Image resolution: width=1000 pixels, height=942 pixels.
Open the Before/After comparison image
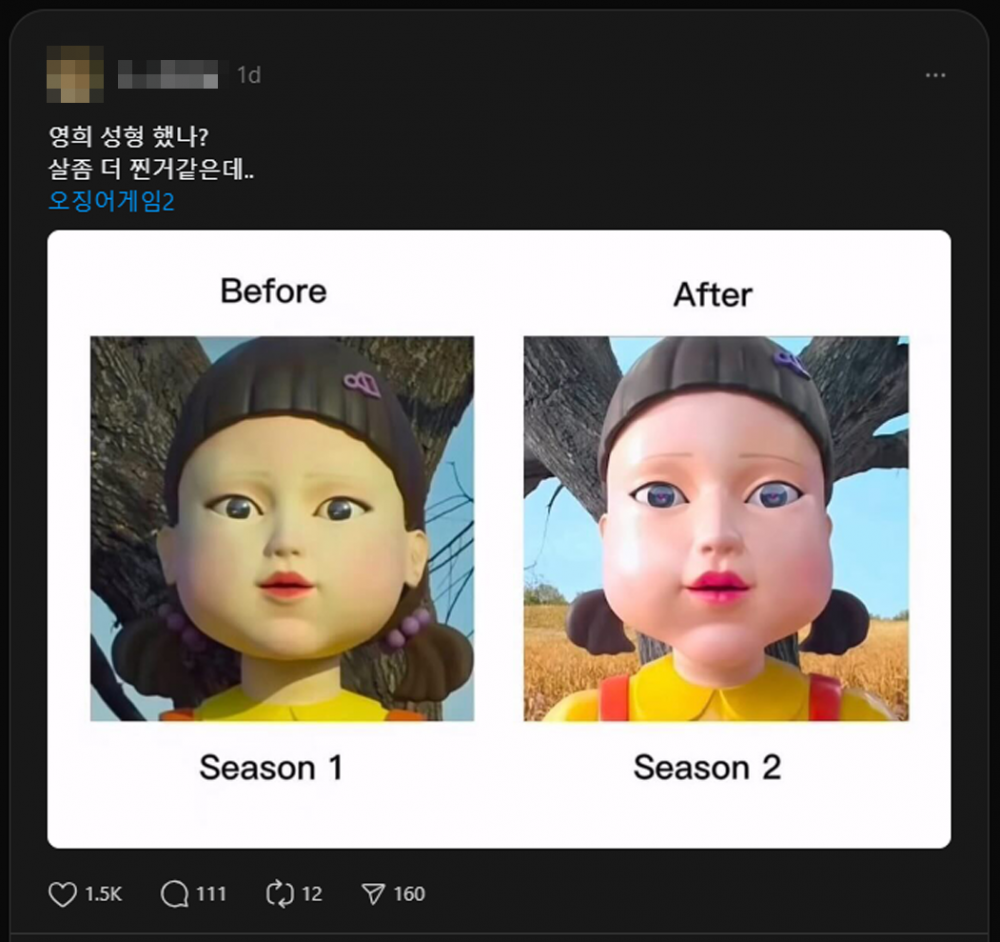click(x=499, y=539)
